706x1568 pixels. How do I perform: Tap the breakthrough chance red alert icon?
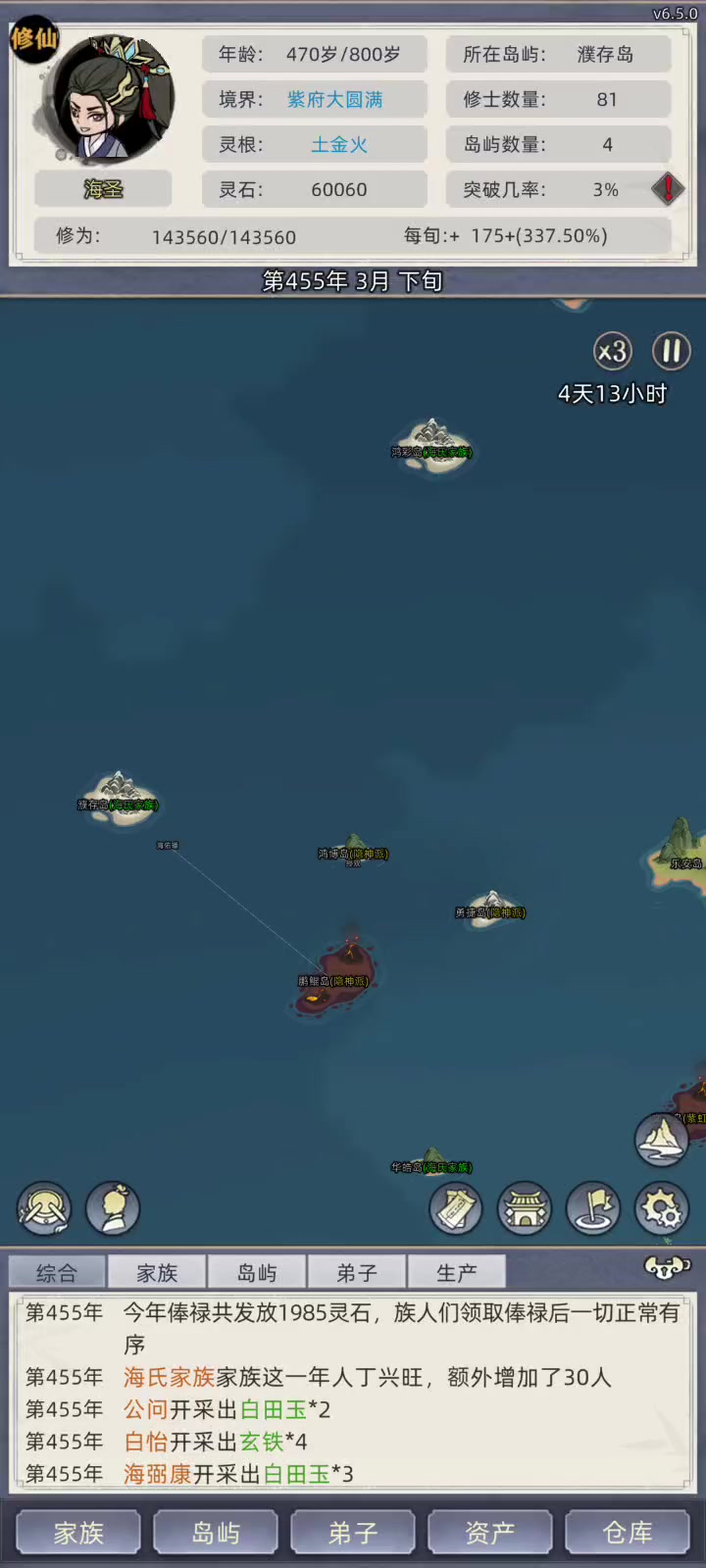[x=668, y=188]
